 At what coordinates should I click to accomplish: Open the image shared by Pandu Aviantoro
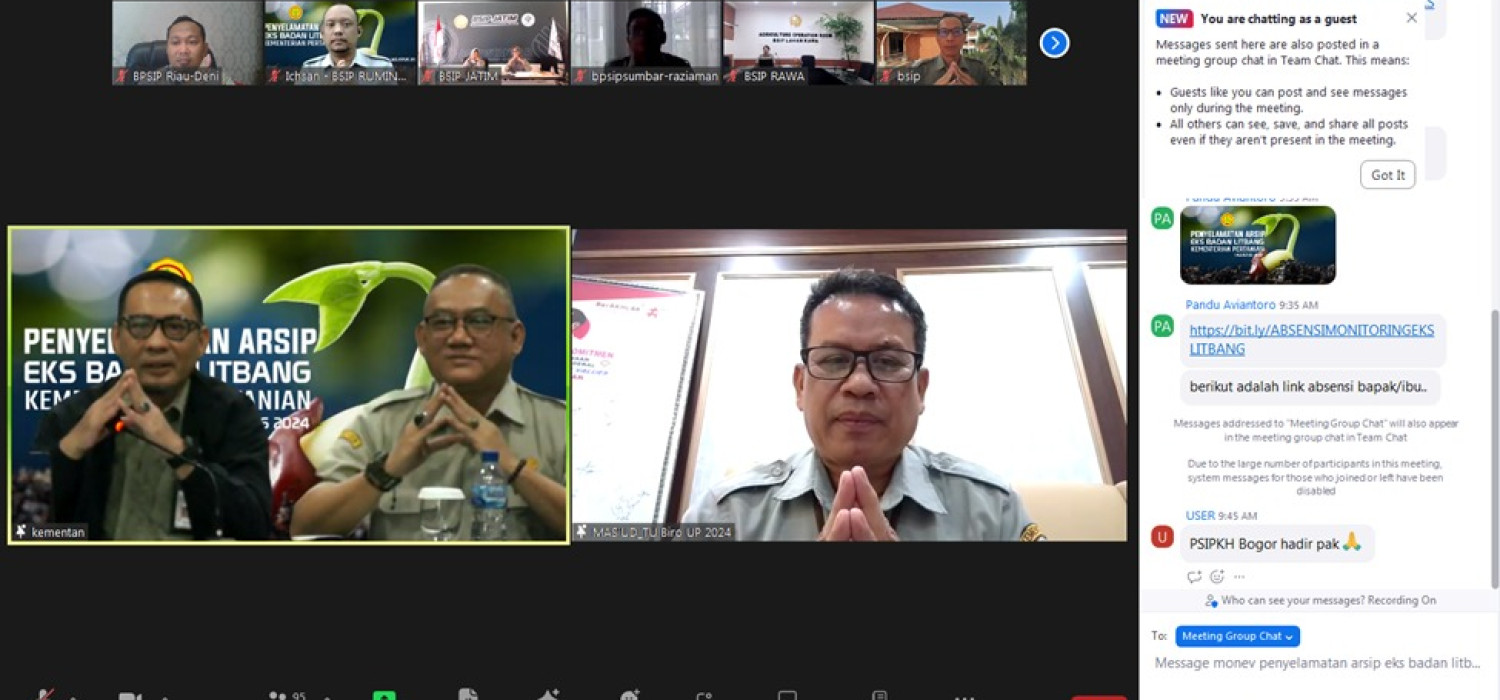(x=1257, y=245)
